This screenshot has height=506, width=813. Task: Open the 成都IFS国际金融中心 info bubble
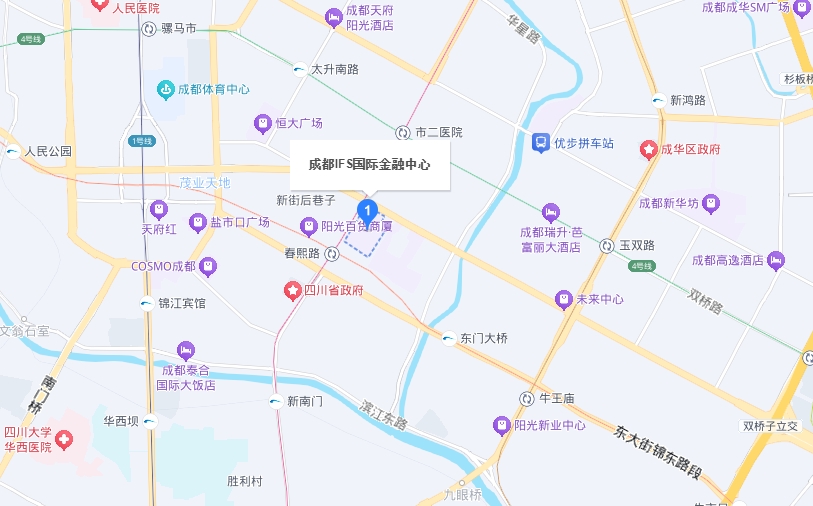click(369, 164)
